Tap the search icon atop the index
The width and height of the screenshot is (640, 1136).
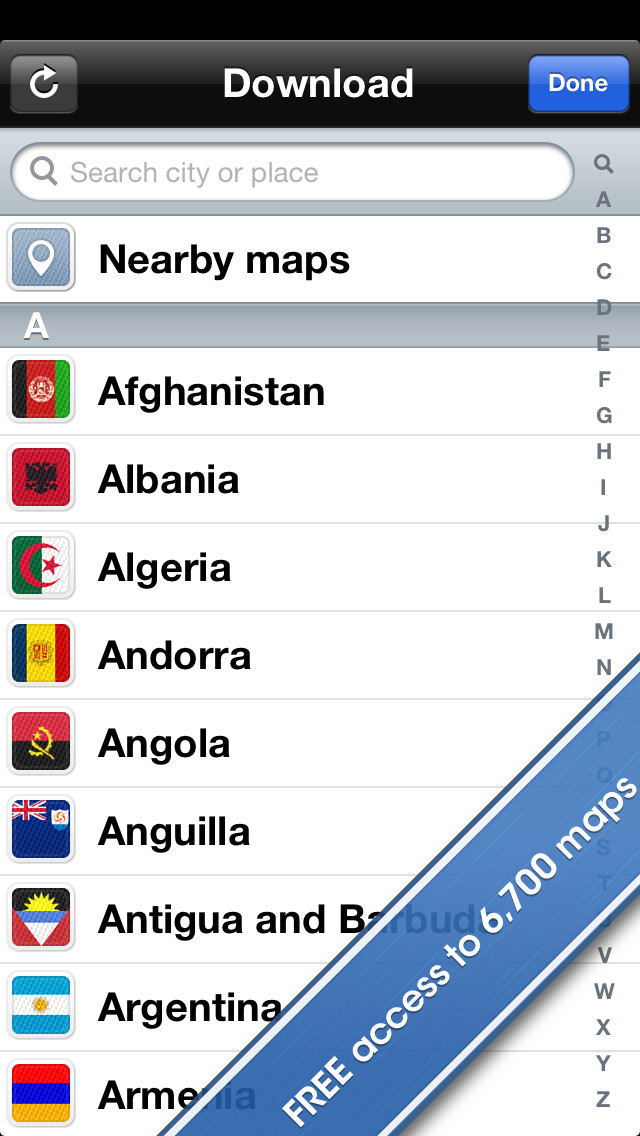603,164
